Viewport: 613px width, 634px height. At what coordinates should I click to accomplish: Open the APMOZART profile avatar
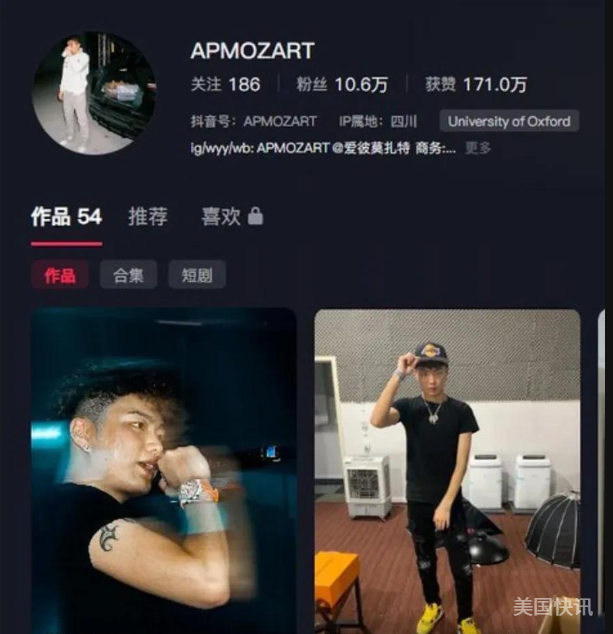coord(94,92)
